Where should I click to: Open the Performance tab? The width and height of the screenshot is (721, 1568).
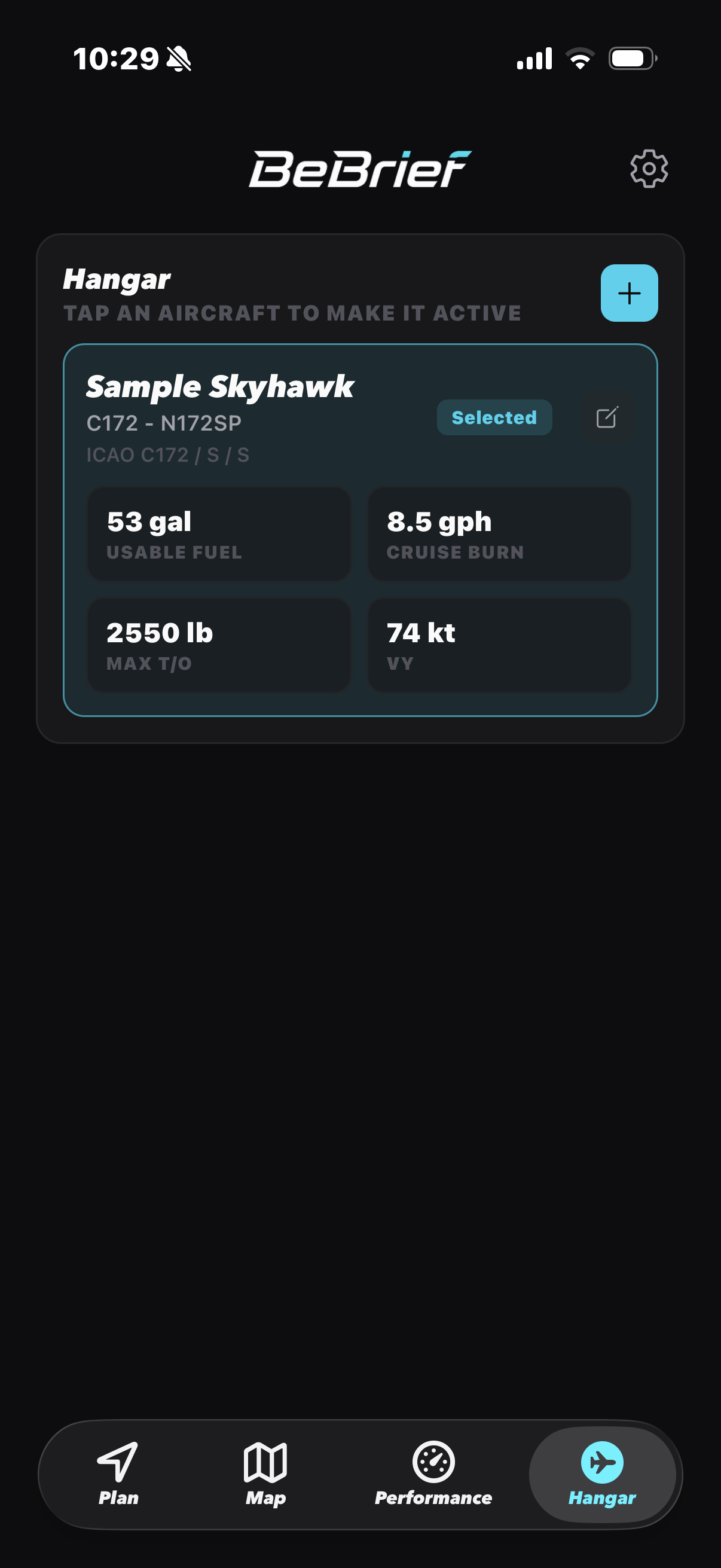pos(433,1474)
